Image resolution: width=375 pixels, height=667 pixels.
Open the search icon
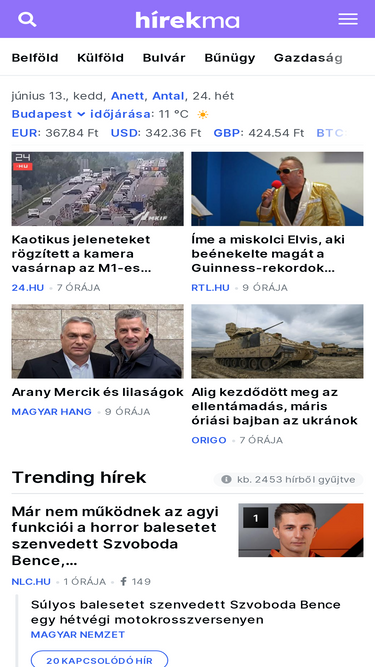pos(27,20)
